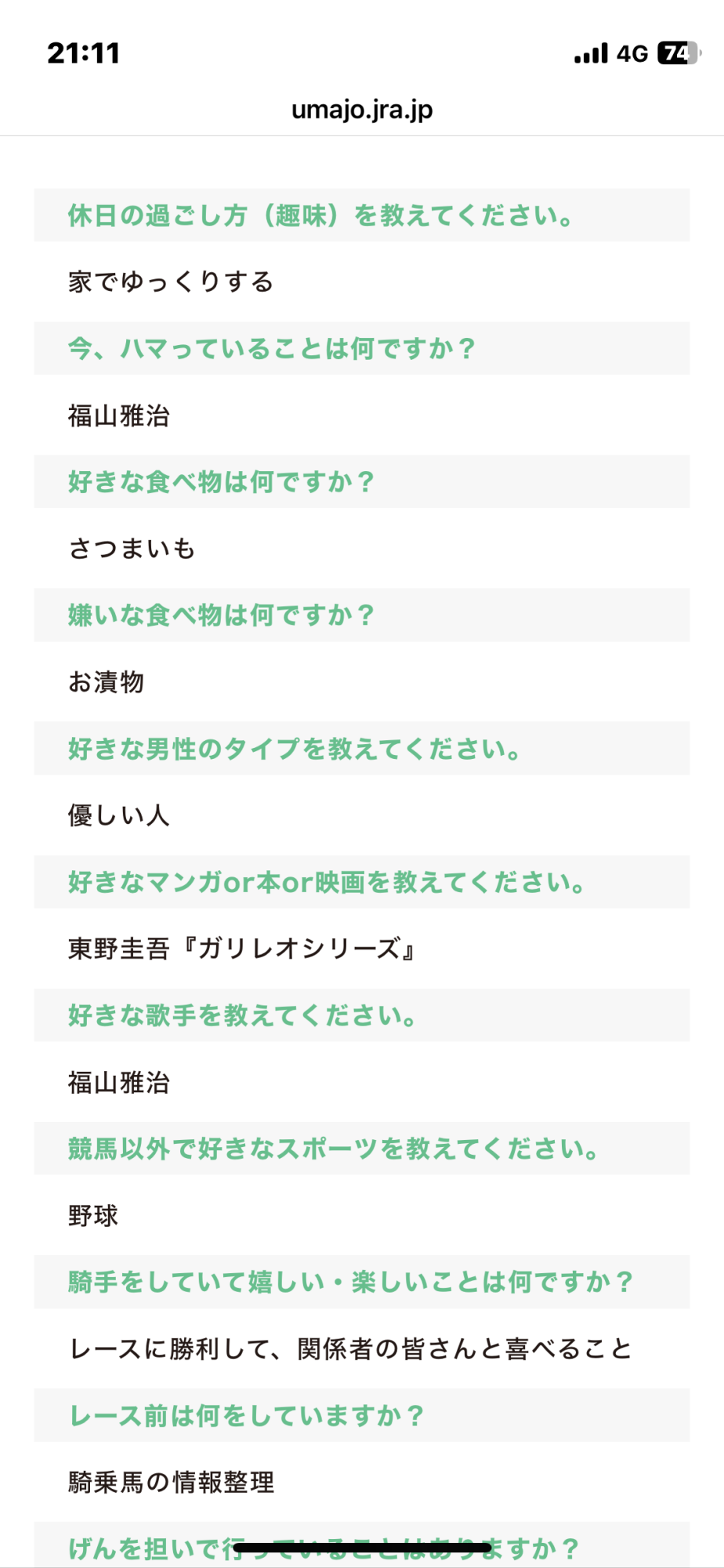Tap the umajo.jra.jp address bar
Image resolution: width=724 pixels, height=1568 pixels.
[362, 110]
